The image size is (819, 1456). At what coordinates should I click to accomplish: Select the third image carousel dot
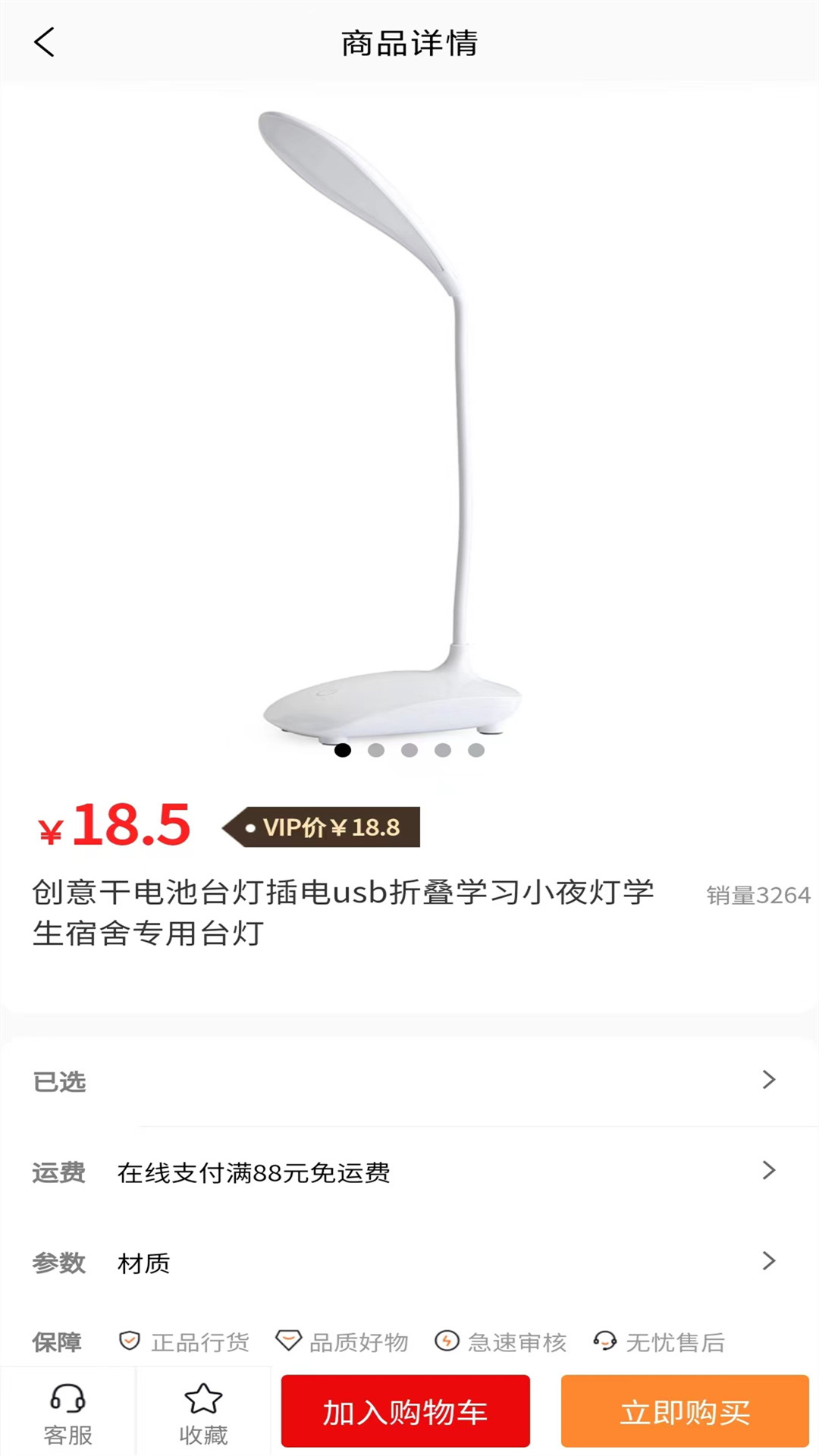click(x=410, y=749)
